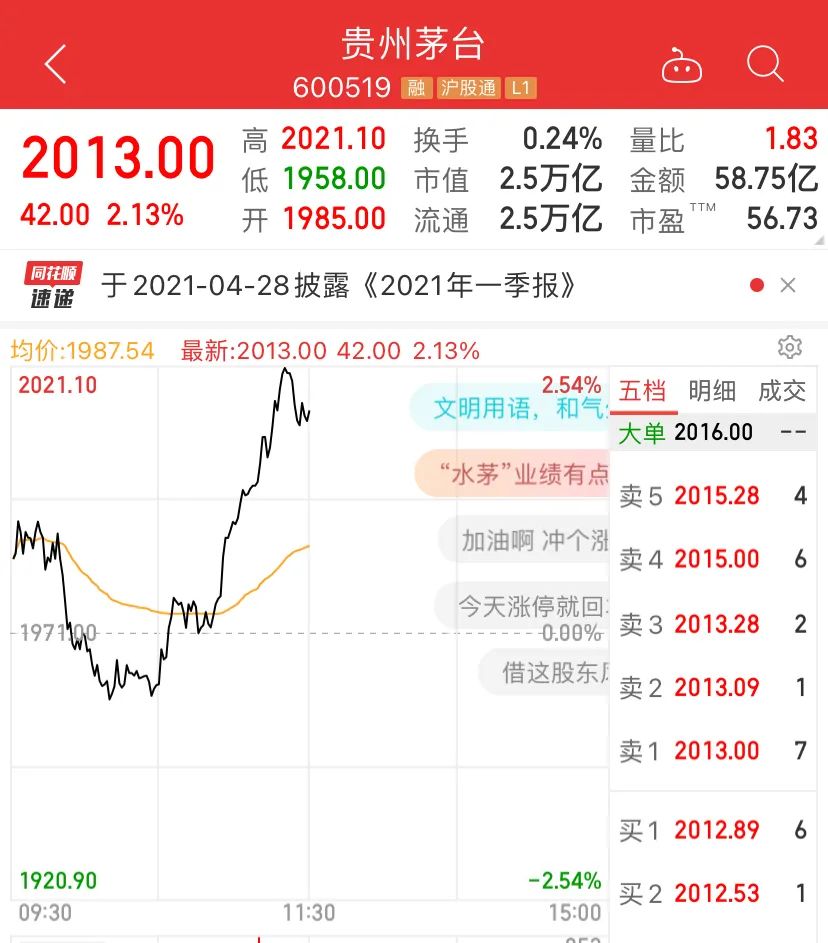This screenshot has width=828, height=943.
Task: Select the 卖1 price 2013.00 row
Action: (x=714, y=751)
